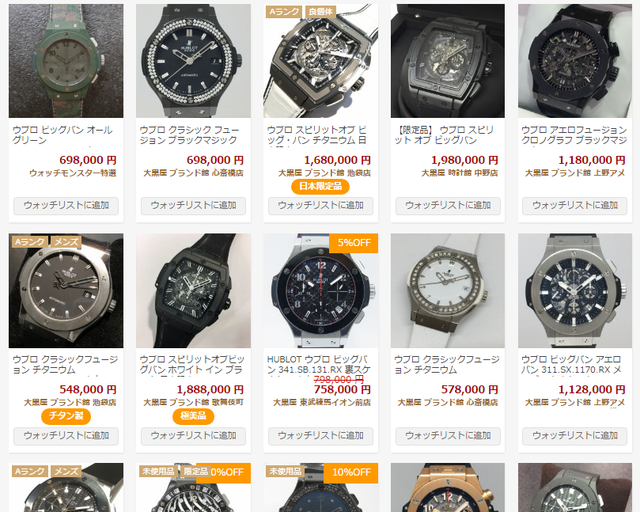Add the Classic Fusion Black Magic to watchlist
The height and width of the screenshot is (512, 640).
coord(192,205)
